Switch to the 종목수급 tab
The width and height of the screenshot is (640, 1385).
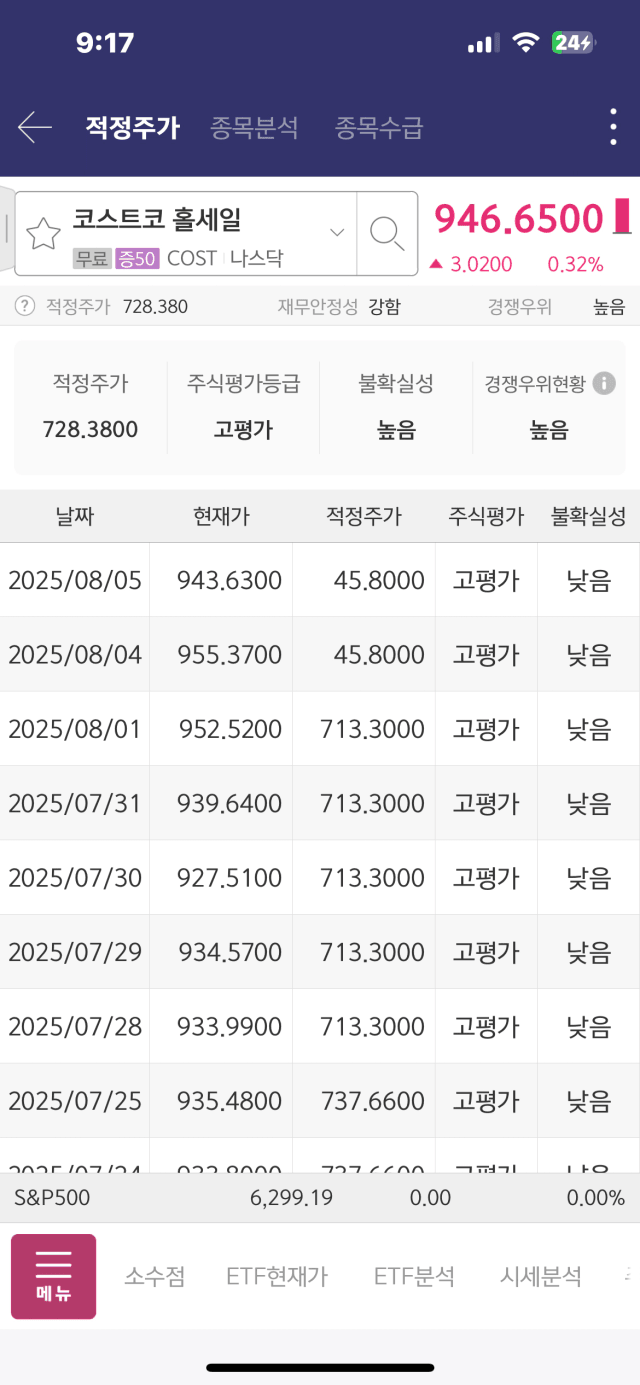point(379,128)
